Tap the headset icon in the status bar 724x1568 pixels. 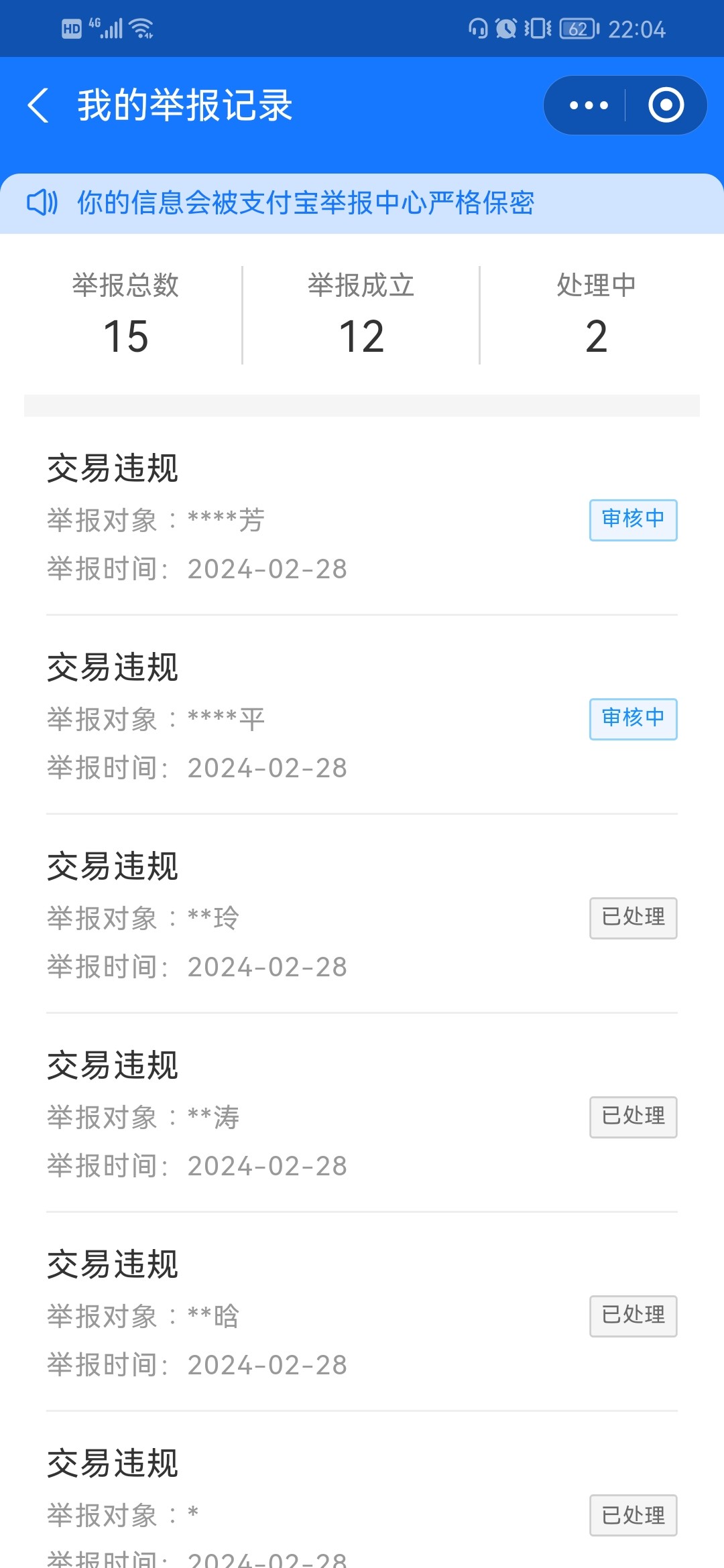pyautogui.click(x=477, y=27)
